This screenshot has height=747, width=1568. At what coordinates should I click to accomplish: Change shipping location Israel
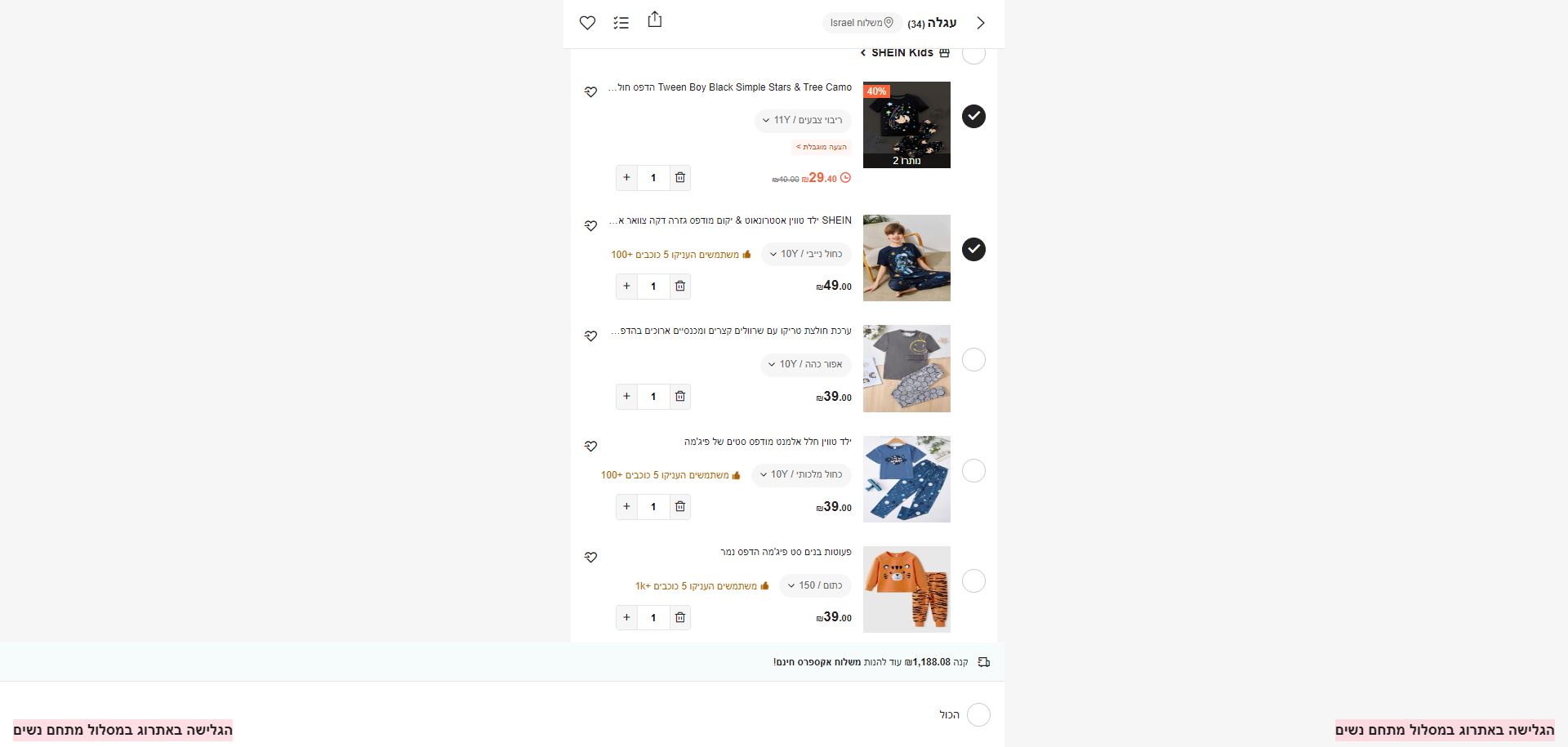[x=861, y=23]
